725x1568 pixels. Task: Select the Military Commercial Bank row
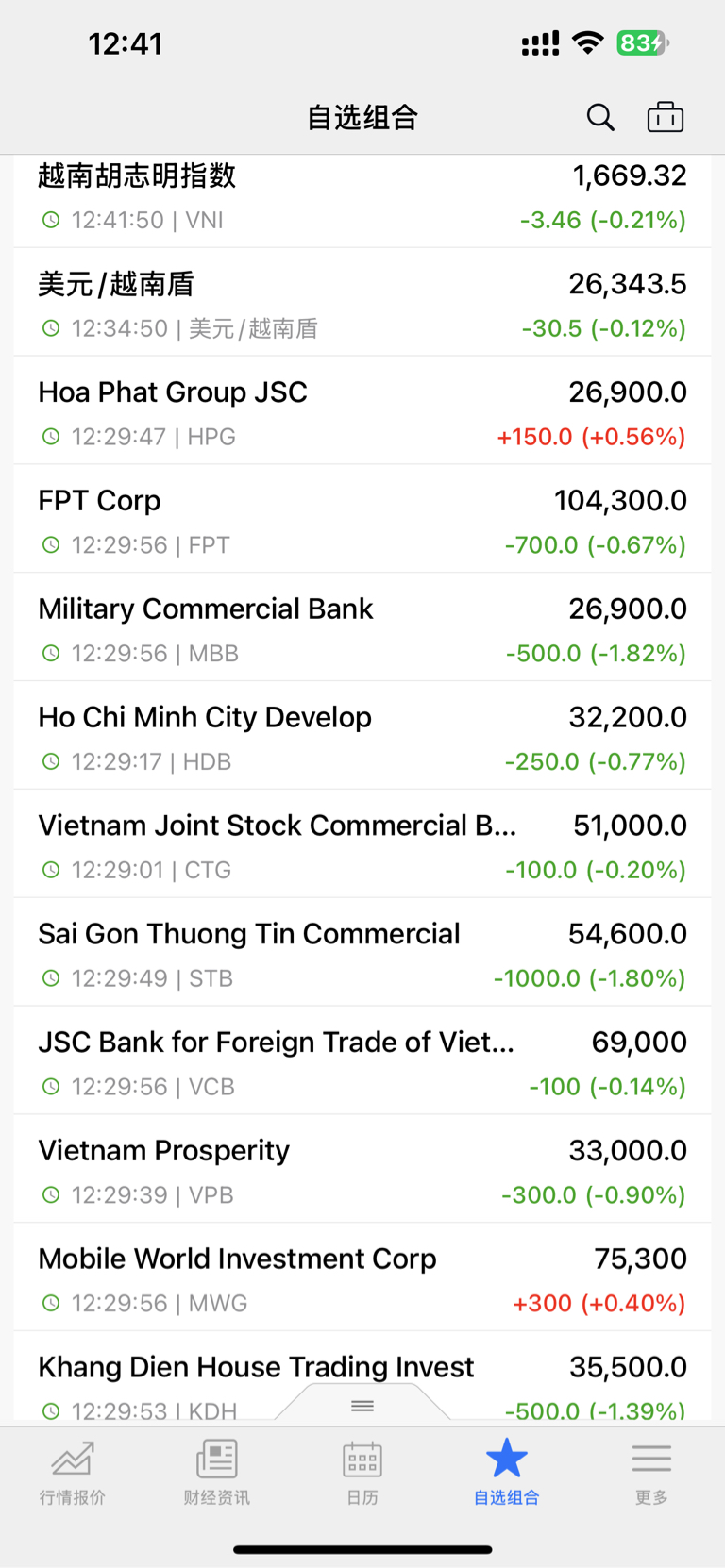[362, 627]
